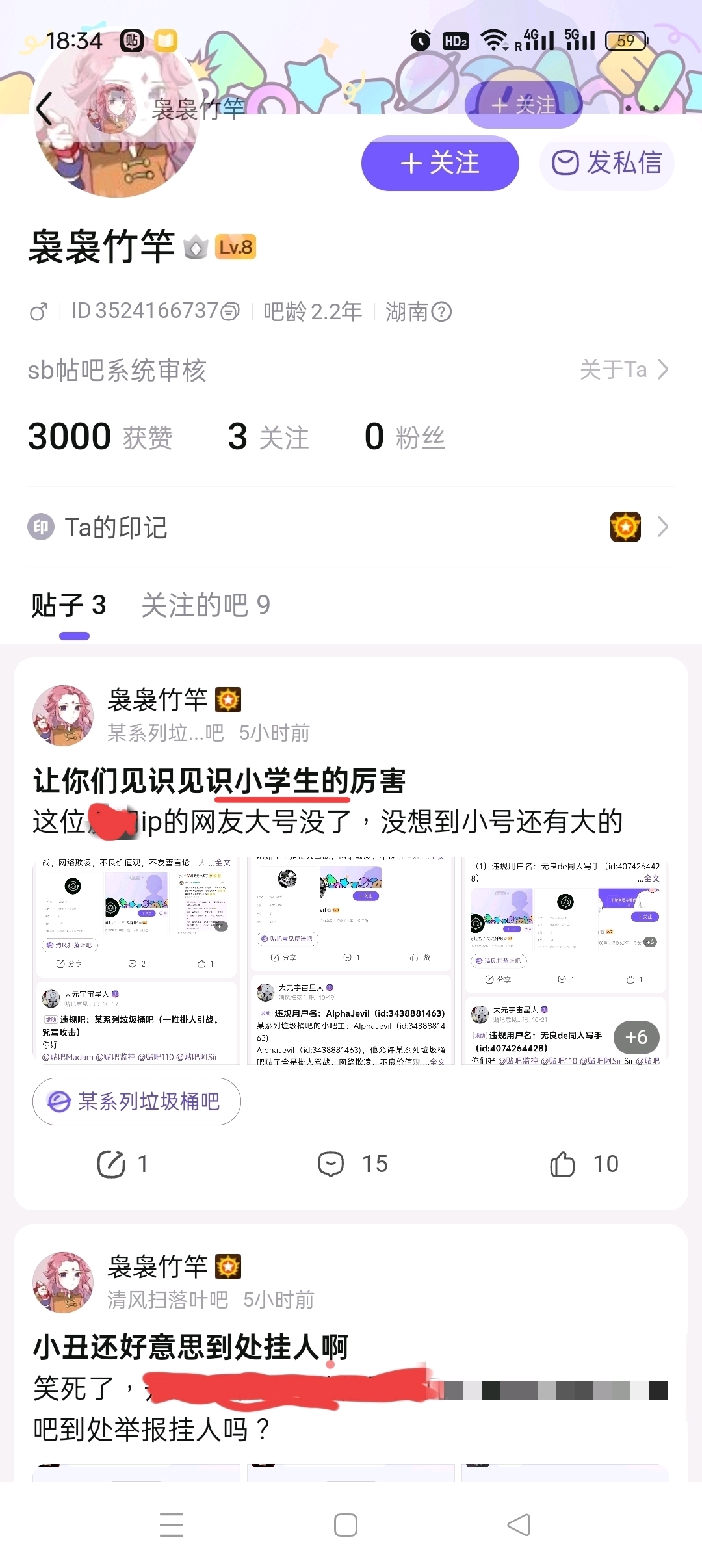Open the 15 comments on first post
Image resolution: width=702 pixels, height=1568 pixels.
pyautogui.click(x=352, y=1164)
